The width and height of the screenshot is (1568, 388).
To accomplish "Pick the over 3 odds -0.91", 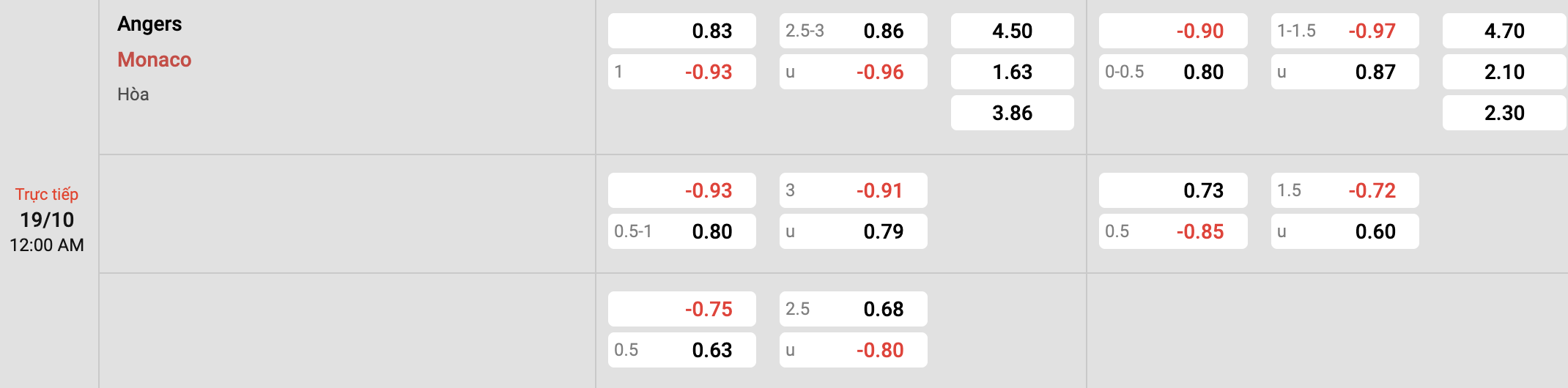I will tap(853, 190).
